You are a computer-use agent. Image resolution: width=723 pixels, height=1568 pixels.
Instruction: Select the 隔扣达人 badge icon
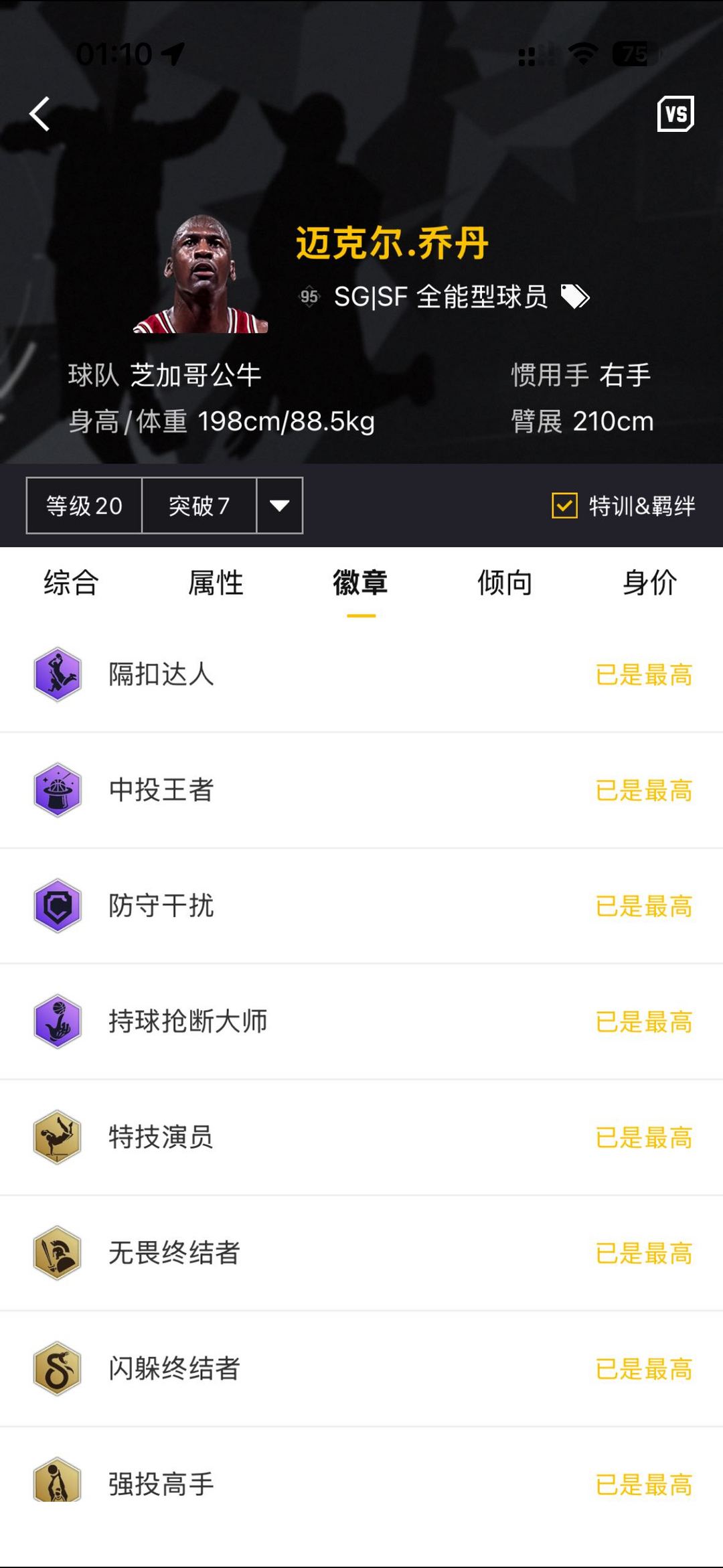click(58, 674)
